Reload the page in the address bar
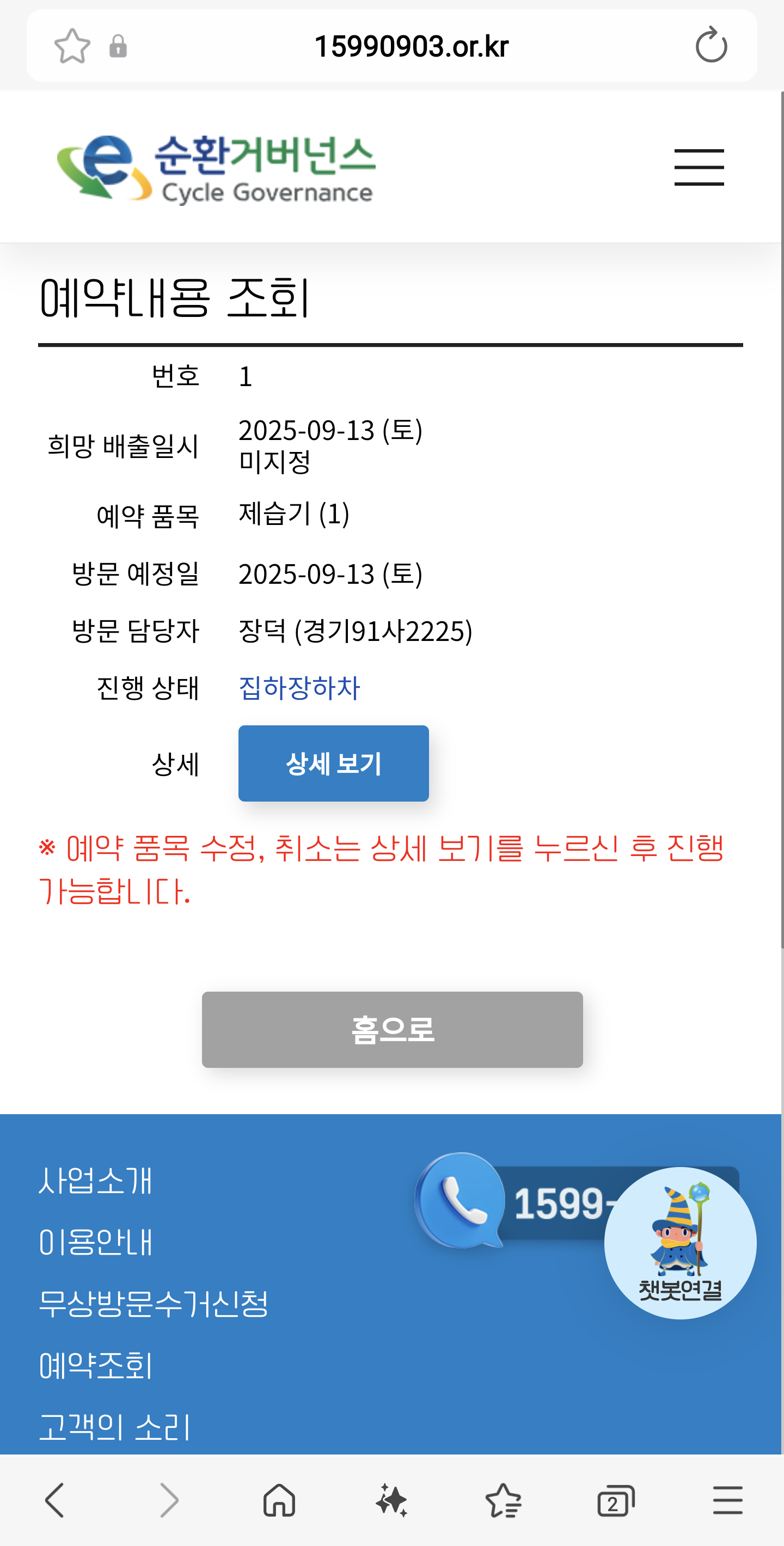The width and height of the screenshot is (784, 1546). (x=711, y=46)
